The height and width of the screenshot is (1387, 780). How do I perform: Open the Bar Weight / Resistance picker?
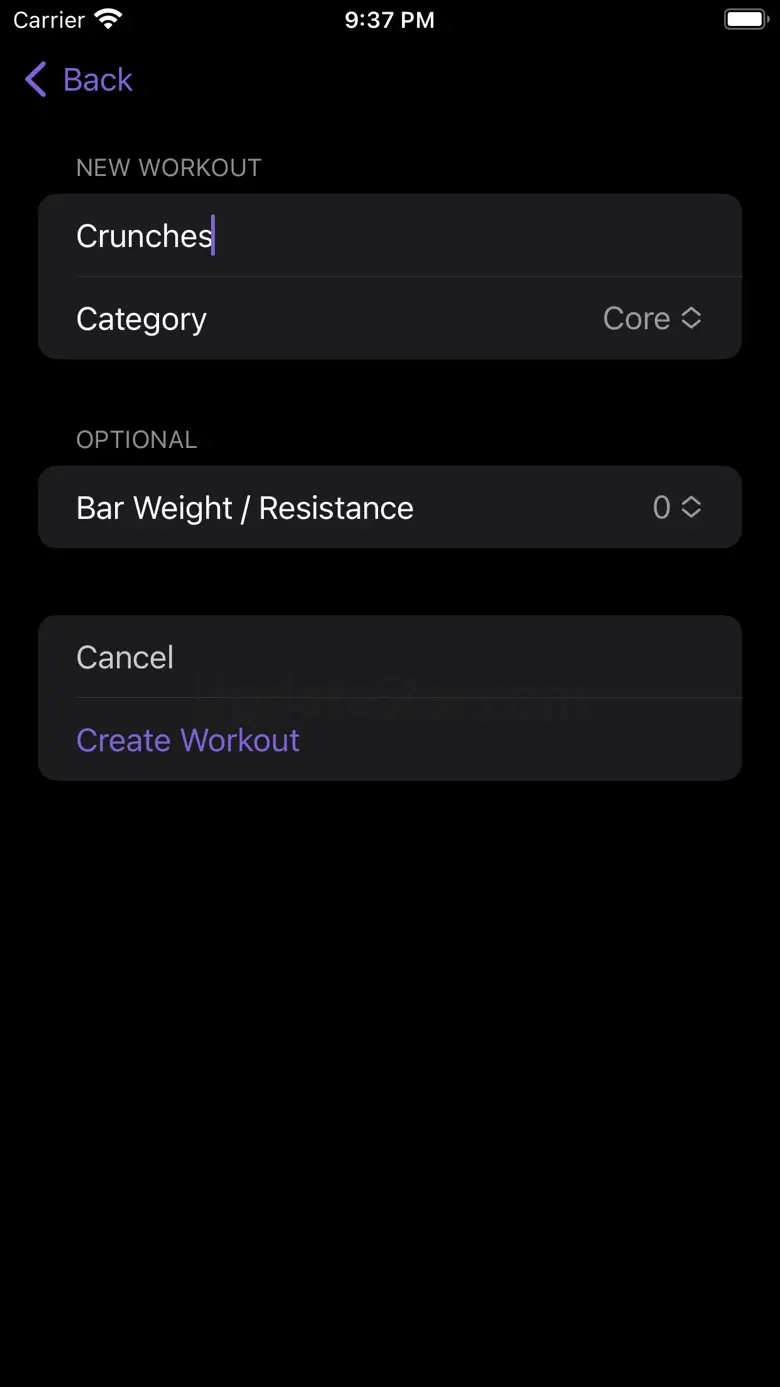[676, 508]
